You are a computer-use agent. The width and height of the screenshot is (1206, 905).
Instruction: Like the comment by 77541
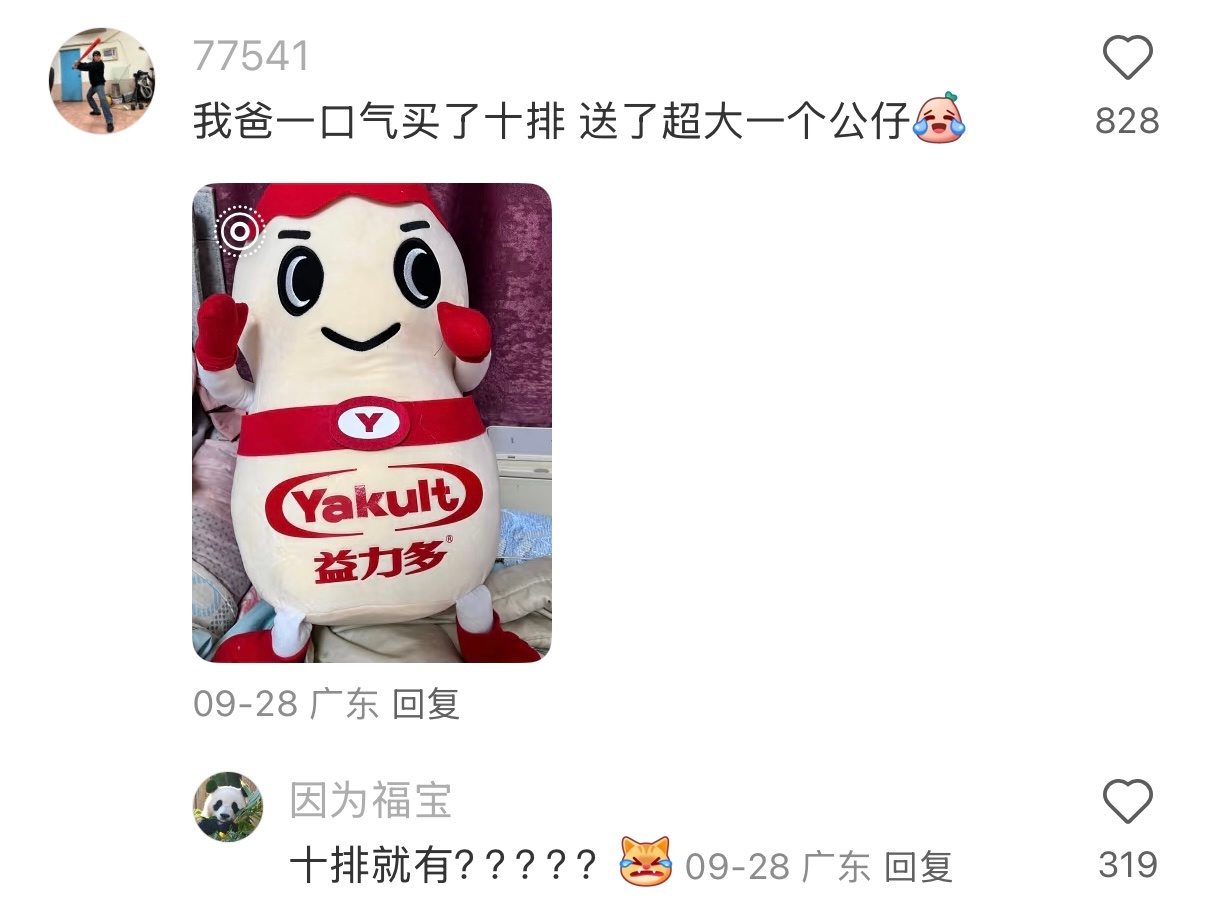pyautogui.click(x=1127, y=58)
